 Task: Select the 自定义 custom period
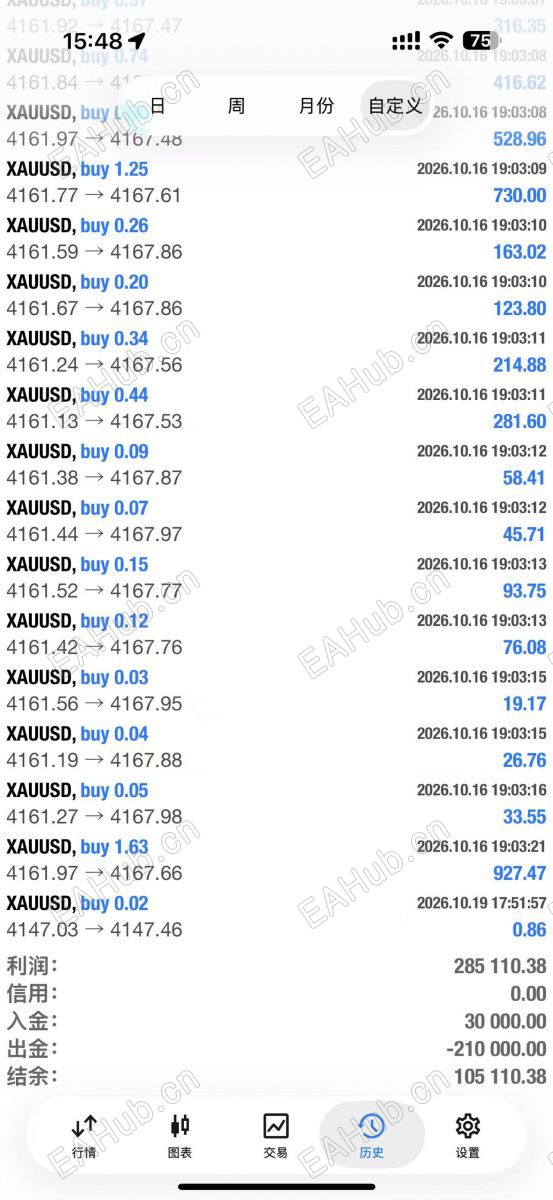coord(394,105)
